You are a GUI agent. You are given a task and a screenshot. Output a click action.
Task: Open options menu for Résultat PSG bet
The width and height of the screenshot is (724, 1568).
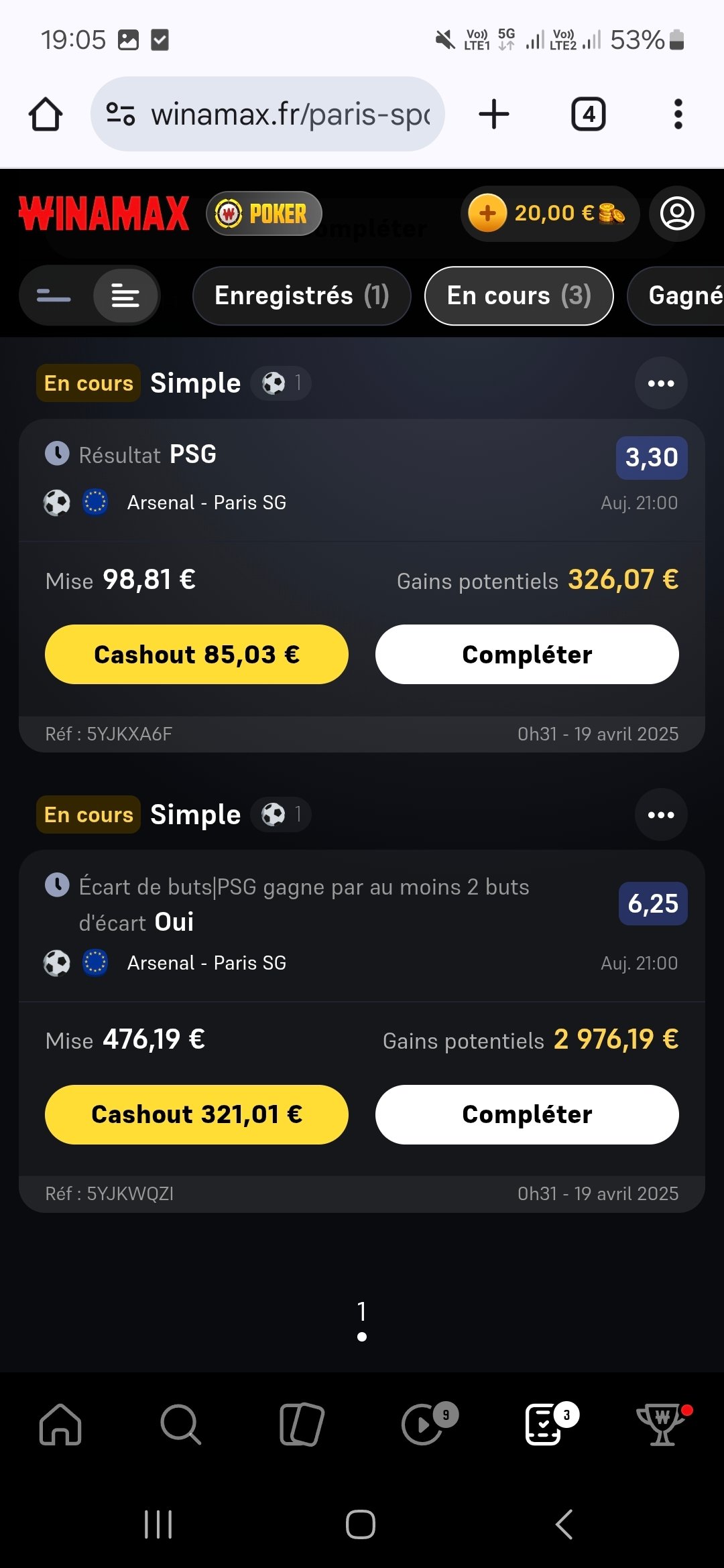[661, 383]
